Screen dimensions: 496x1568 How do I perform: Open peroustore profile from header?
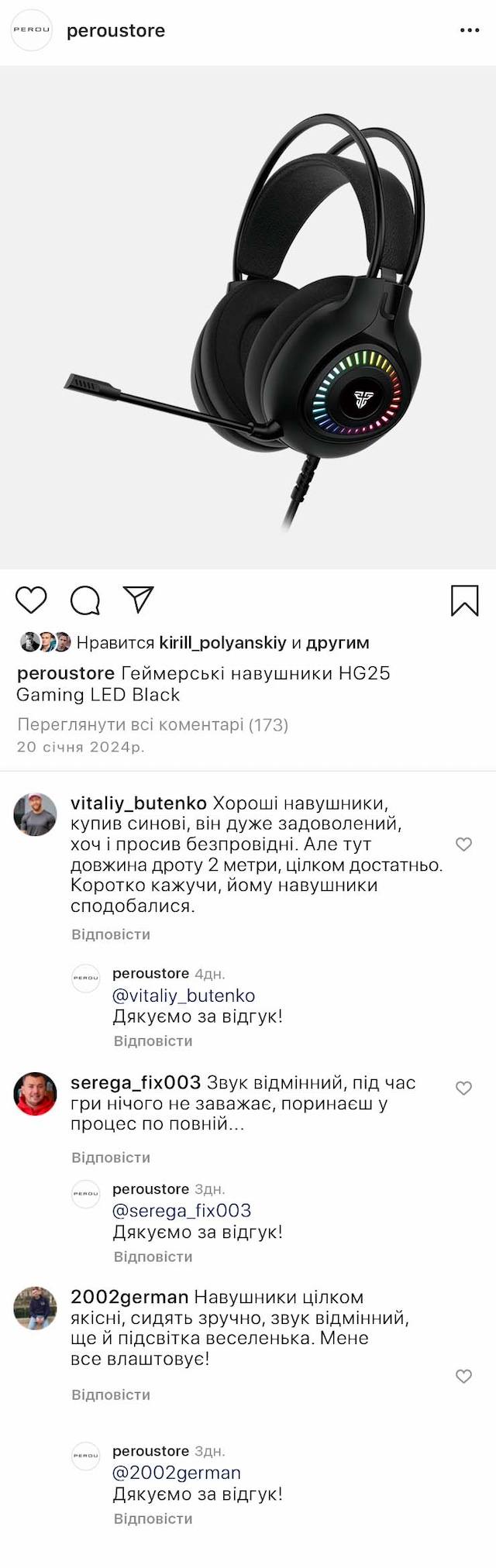(x=115, y=31)
